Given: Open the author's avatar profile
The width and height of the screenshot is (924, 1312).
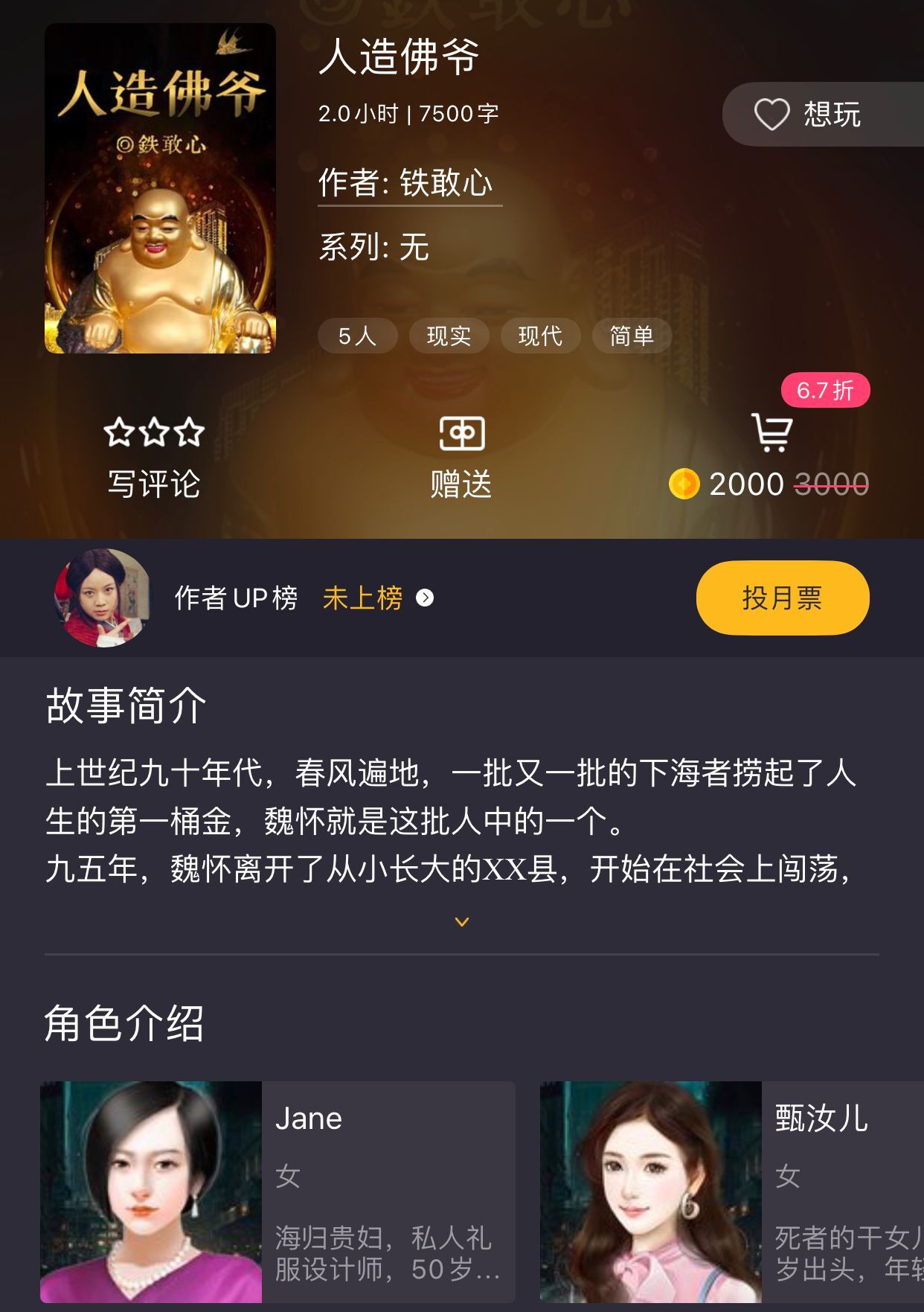Looking at the screenshot, I should (x=103, y=598).
